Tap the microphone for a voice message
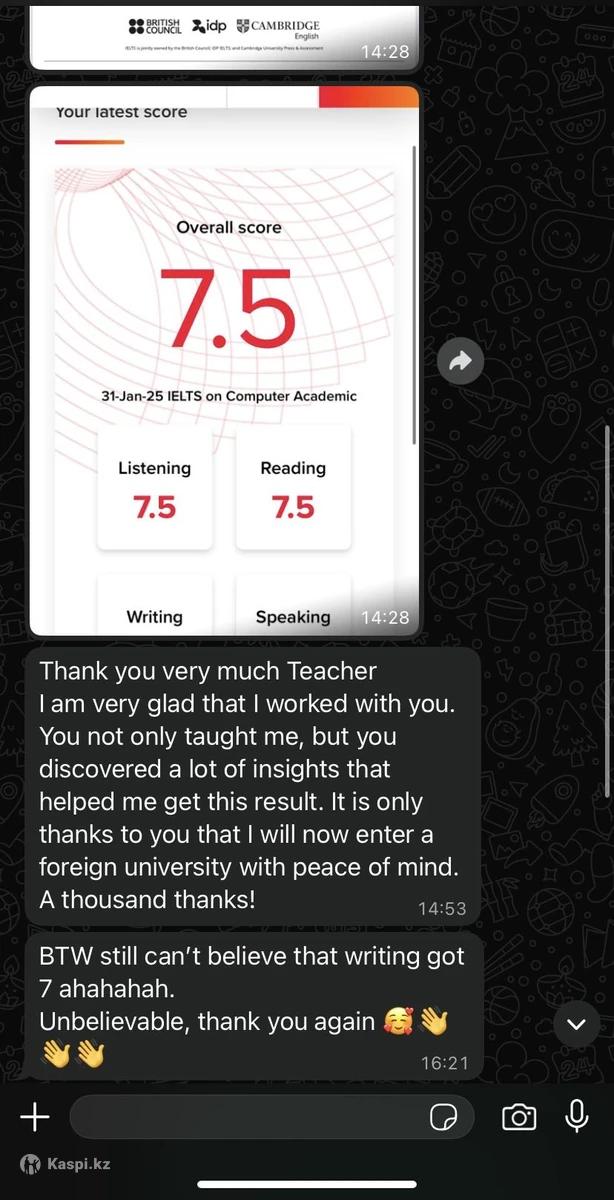The image size is (614, 1200). tap(577, 1116)
